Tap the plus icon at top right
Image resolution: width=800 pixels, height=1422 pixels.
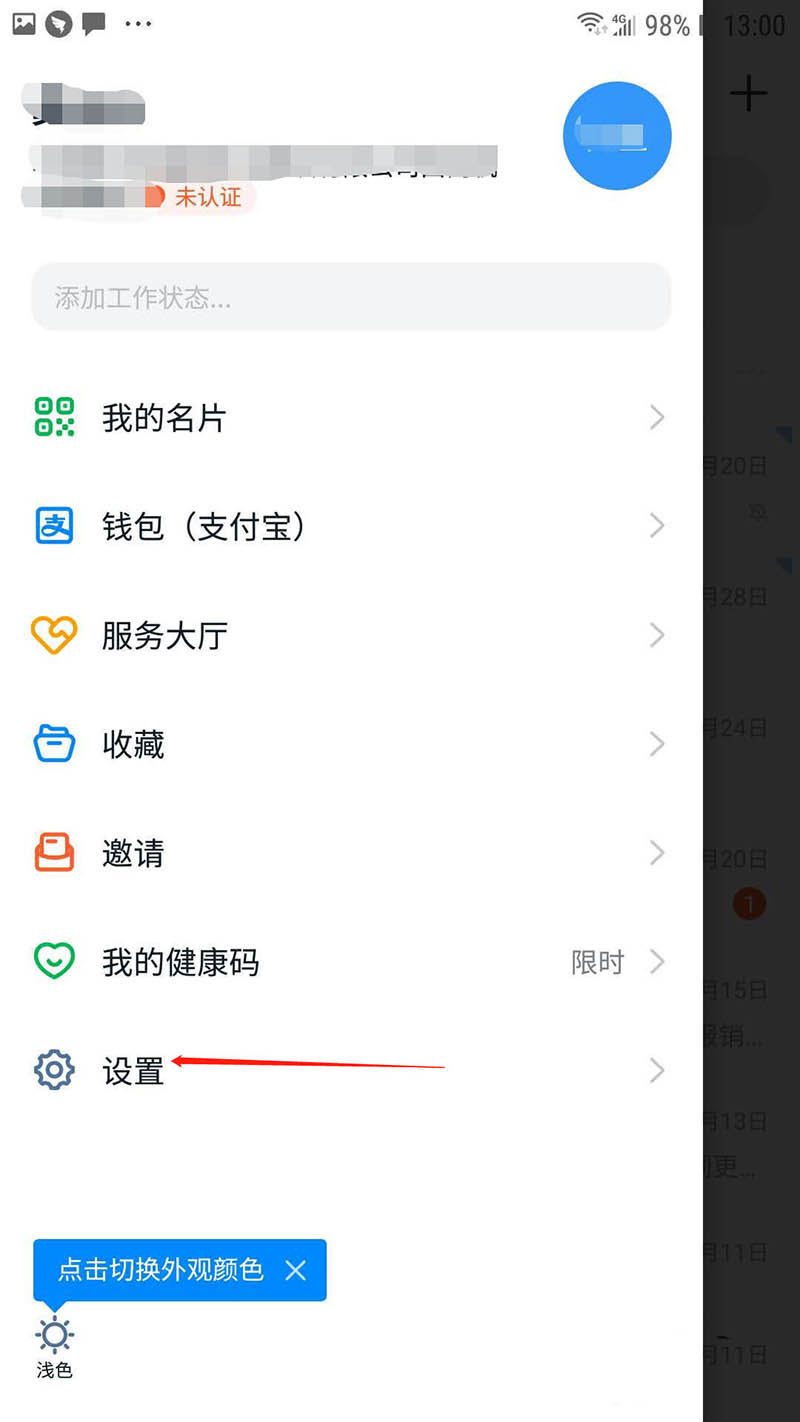(x=749, y=93)
